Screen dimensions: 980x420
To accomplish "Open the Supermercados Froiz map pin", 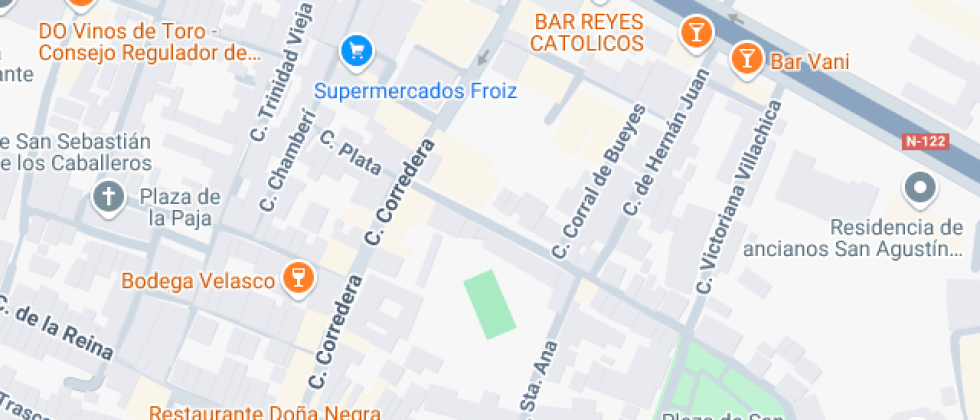I will tap(356, 52).
